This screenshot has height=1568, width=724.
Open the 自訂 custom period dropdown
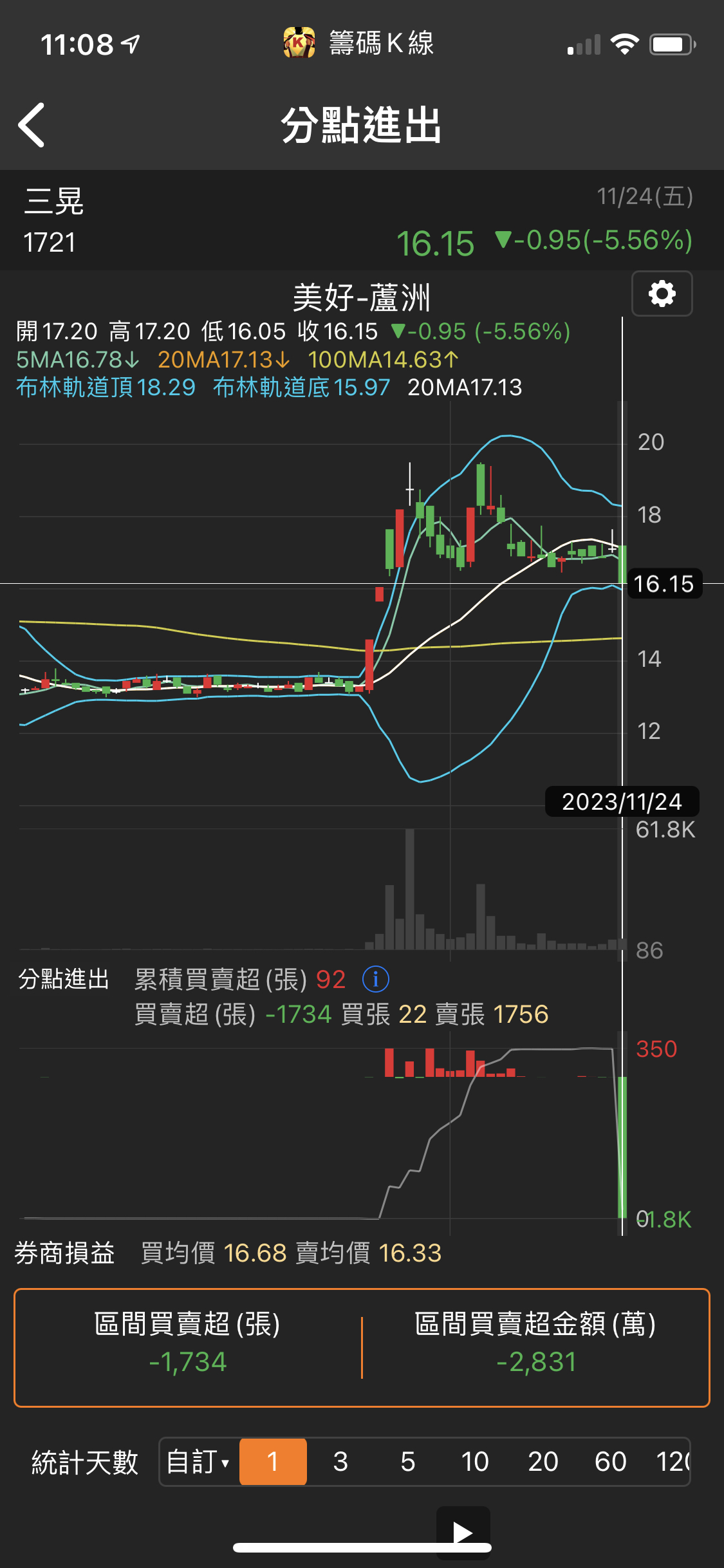tap(196, 1464)
